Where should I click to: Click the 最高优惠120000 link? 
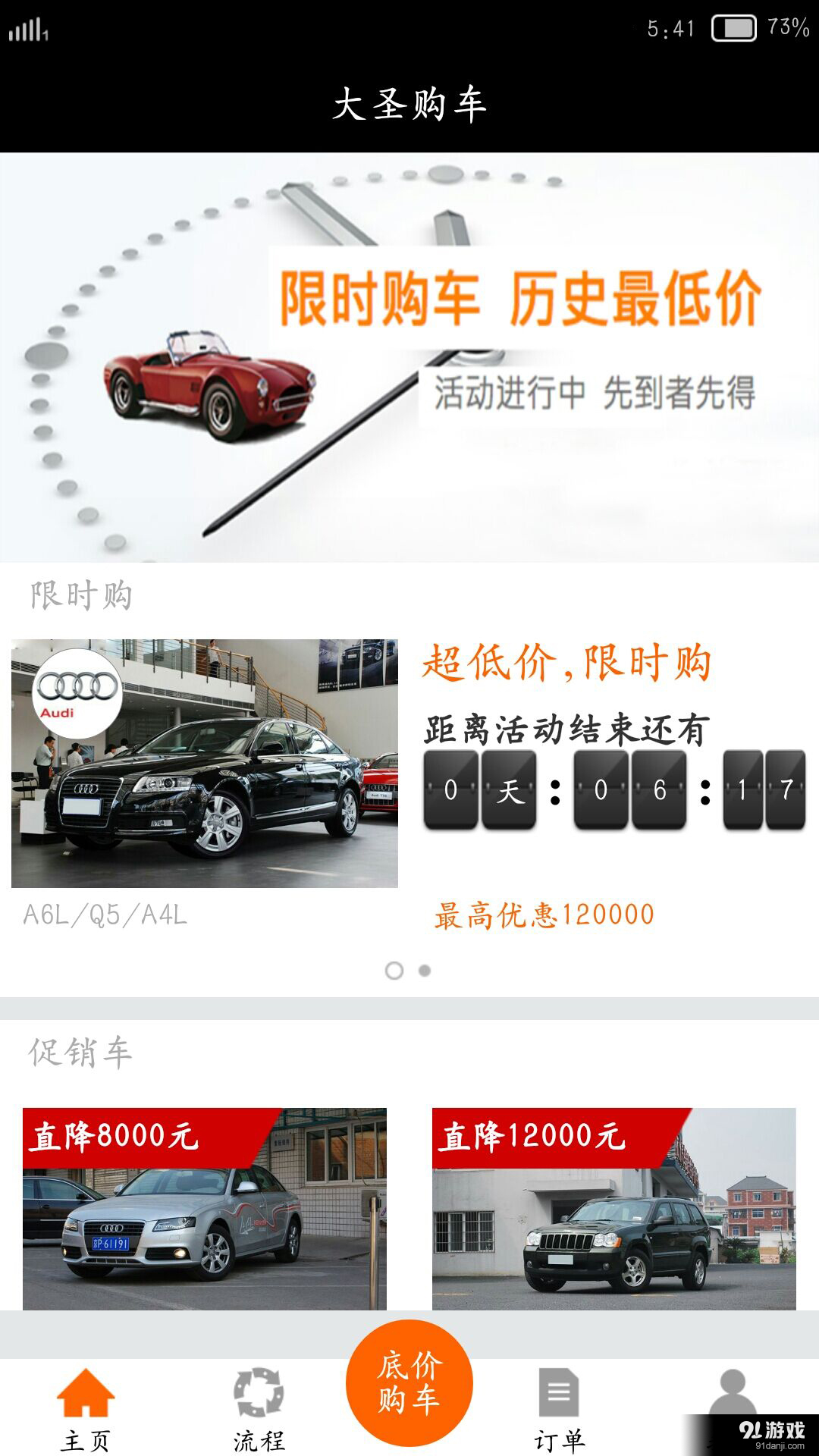tap(542, 917)
